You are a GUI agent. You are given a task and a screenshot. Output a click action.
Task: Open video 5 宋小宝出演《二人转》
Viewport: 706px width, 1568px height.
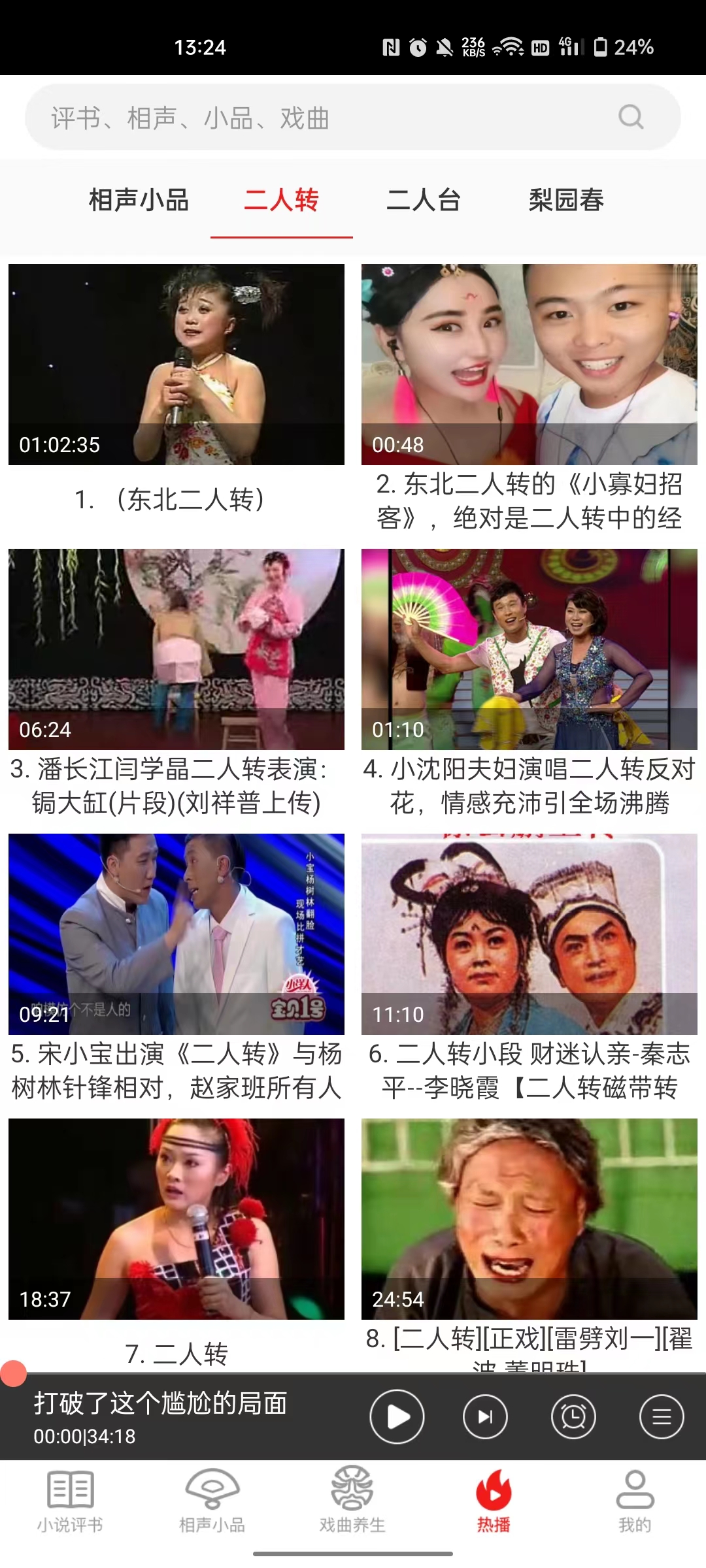tap(176, 934)
